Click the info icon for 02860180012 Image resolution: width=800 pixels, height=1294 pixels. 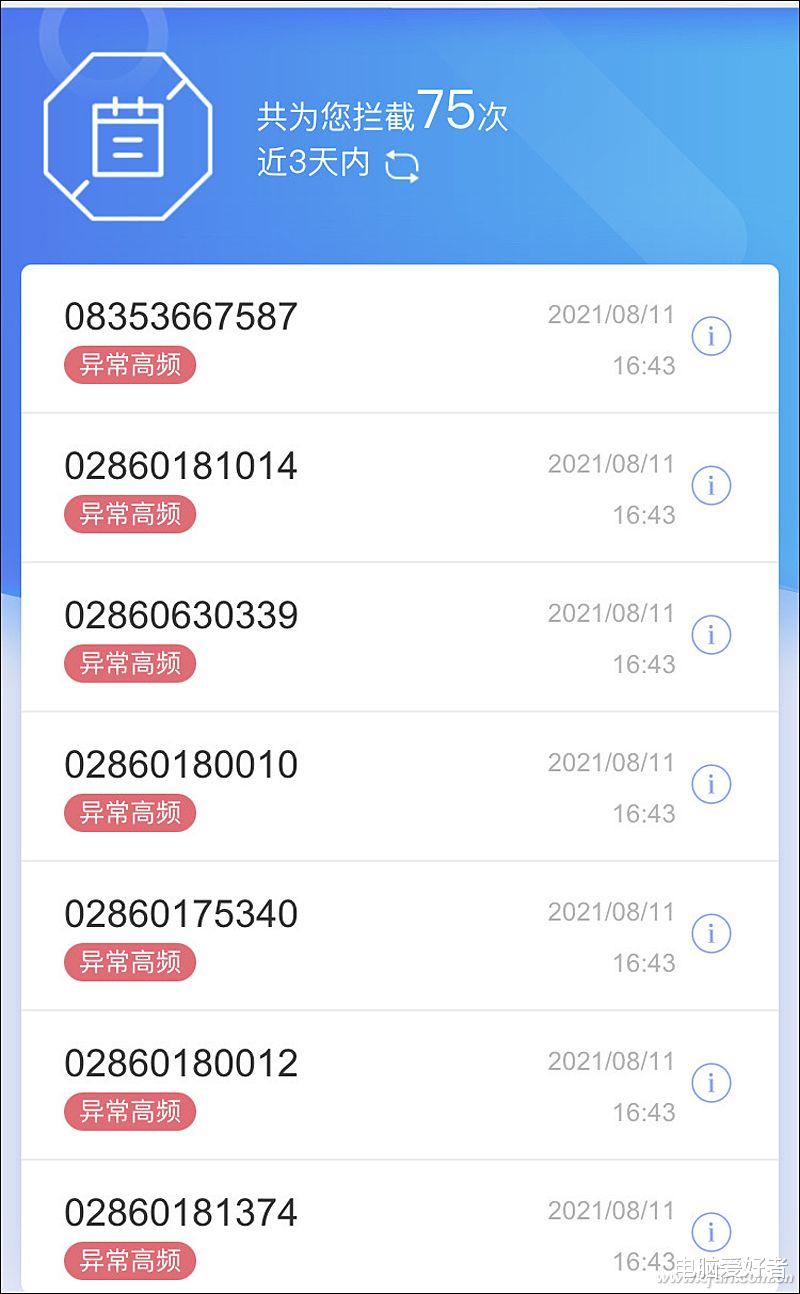click(711, 1083)
